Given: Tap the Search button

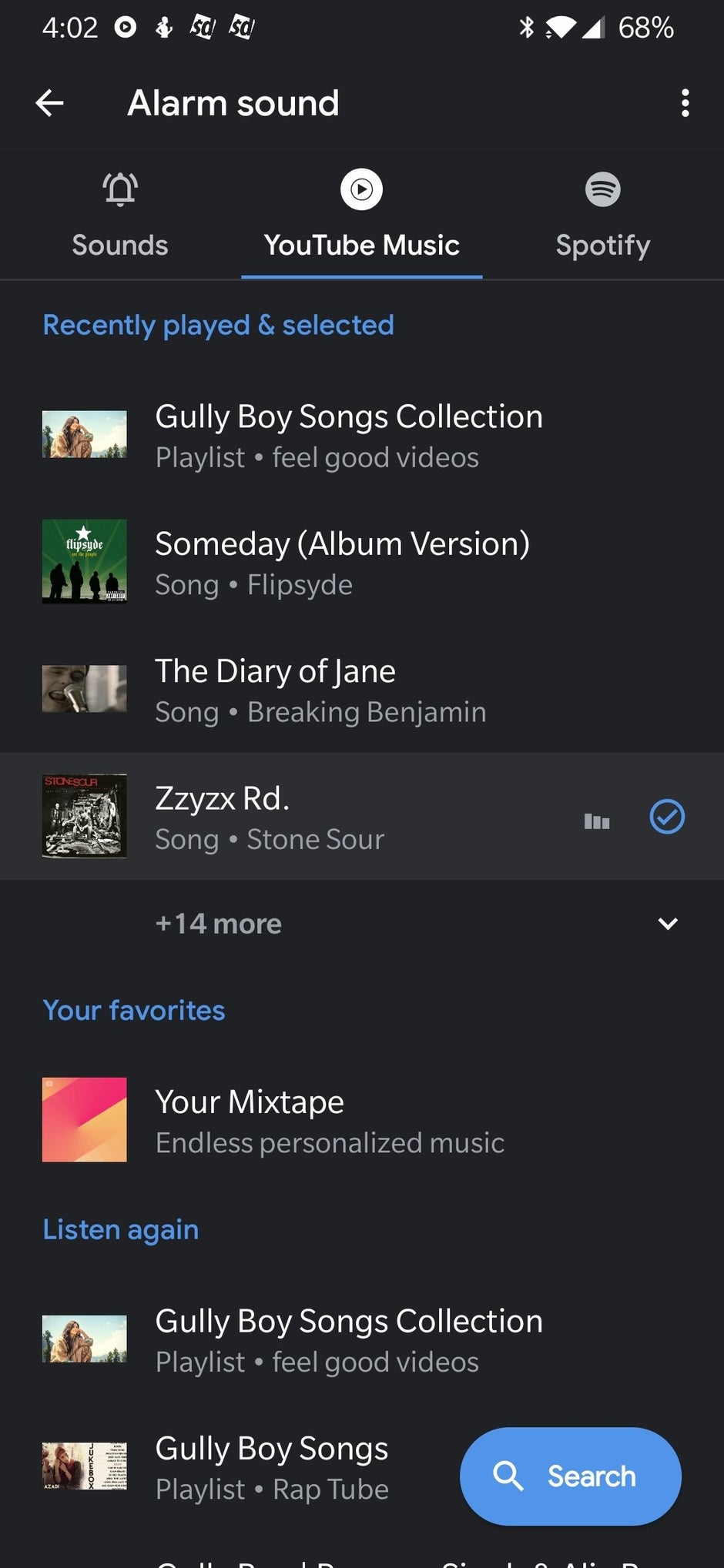Looking at the screenshot, I should point(570,1476).
